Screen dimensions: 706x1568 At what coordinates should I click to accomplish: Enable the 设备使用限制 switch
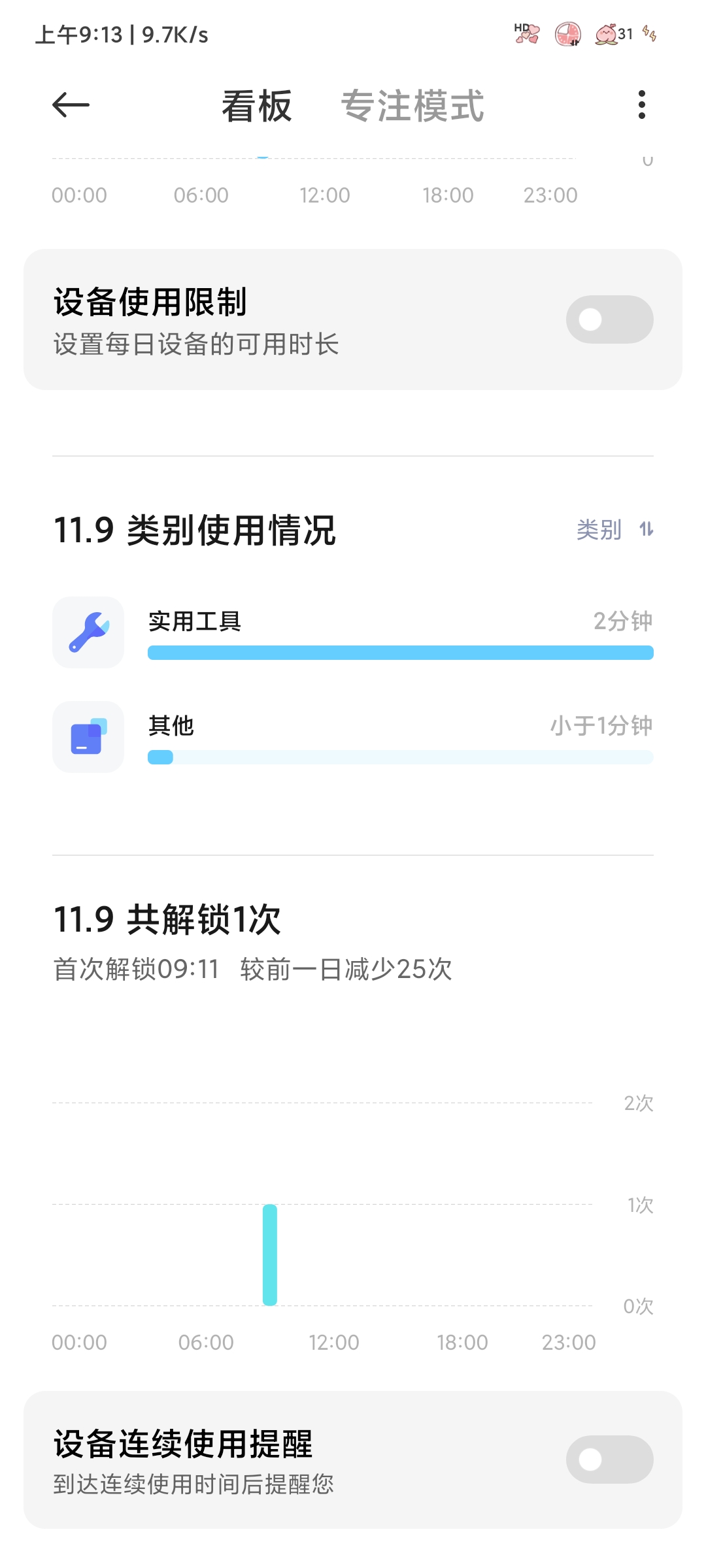(x=609, y=319)
